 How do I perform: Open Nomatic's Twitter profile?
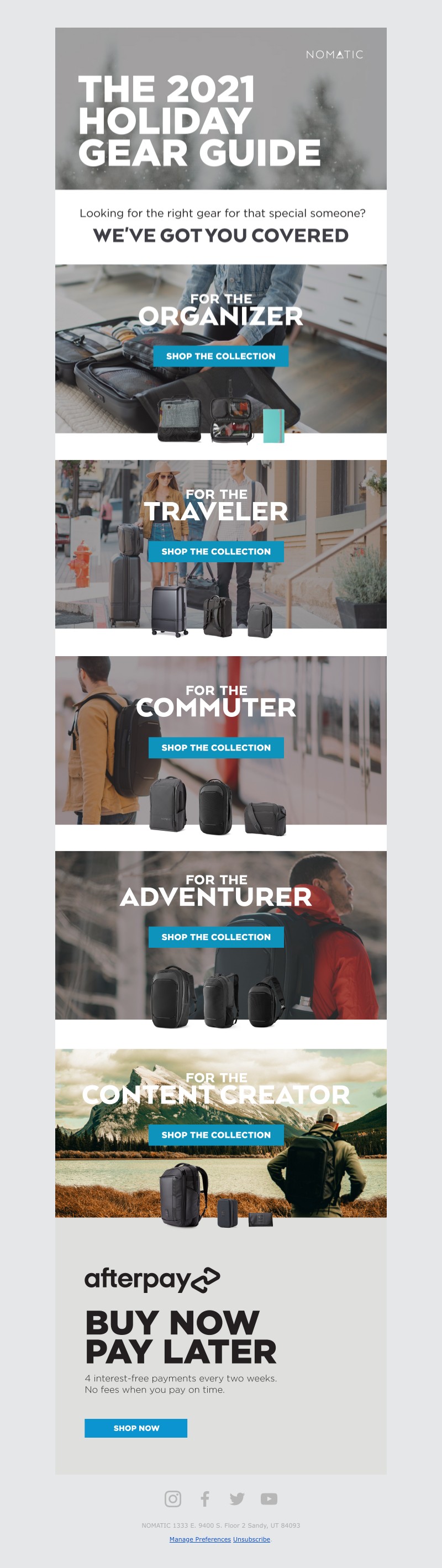pyautogui.click(x=237, y=1498)
